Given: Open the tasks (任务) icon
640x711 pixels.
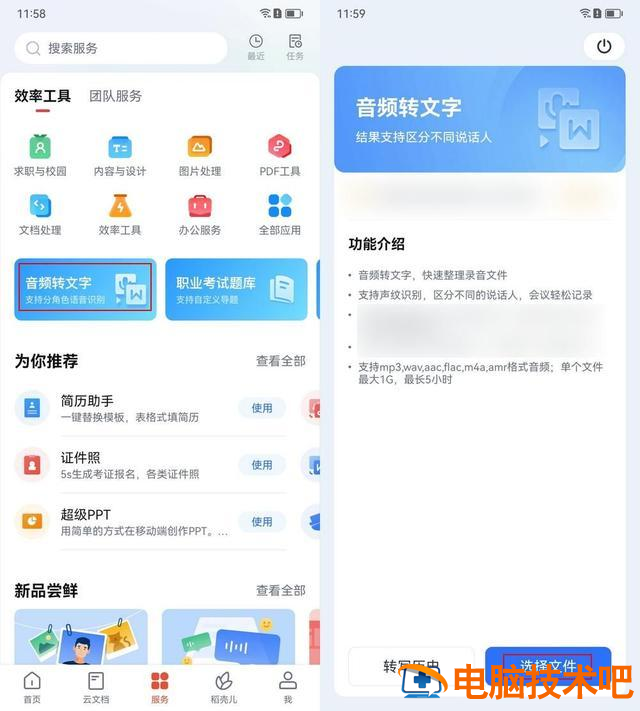Looking at the screenshot, I should click(x=295, y=46).
